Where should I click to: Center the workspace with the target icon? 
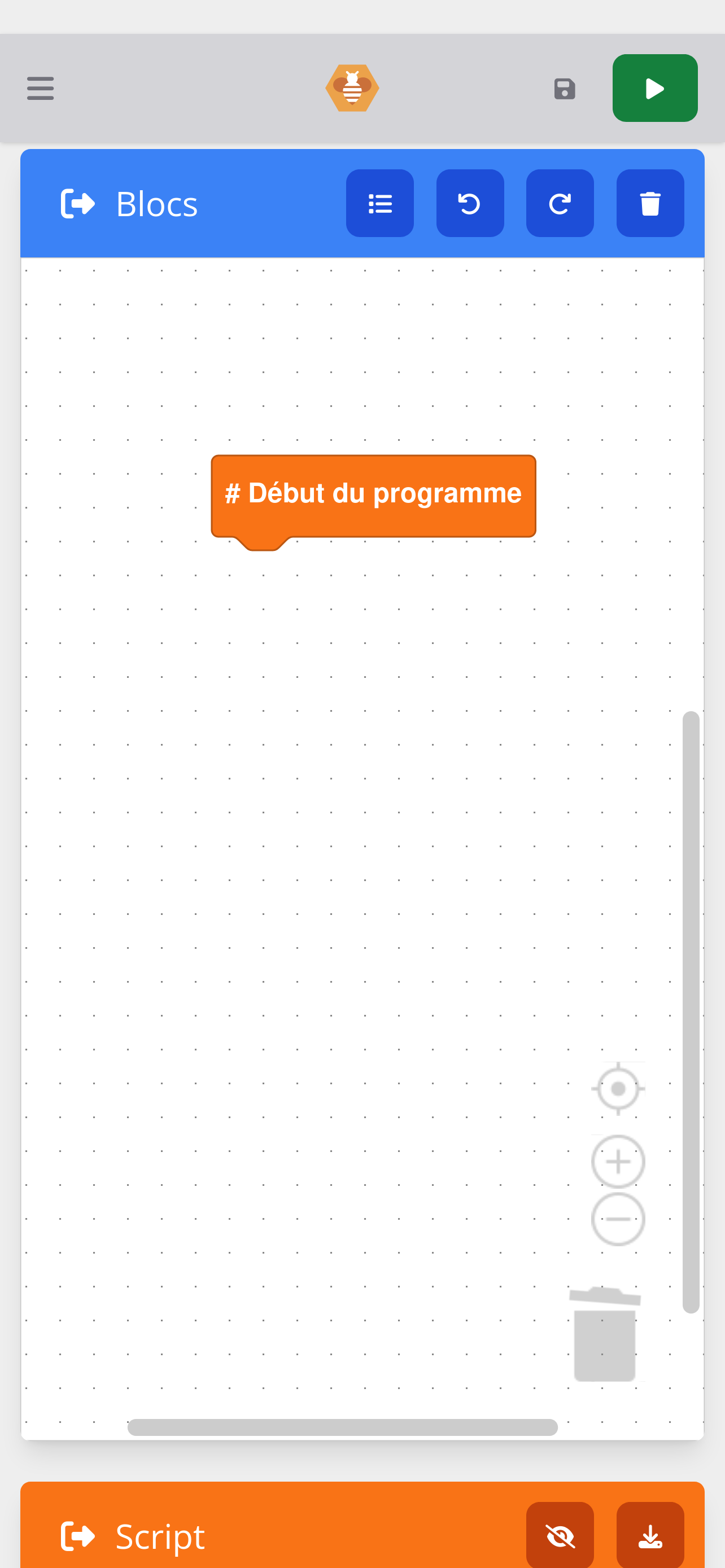(x=617, y=1088)
